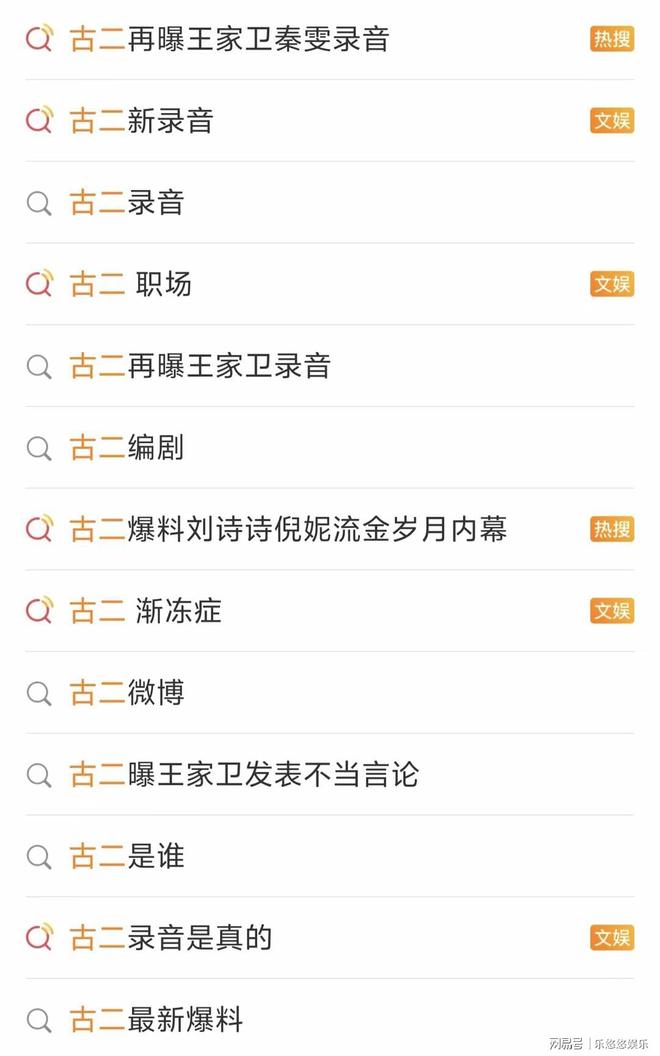The width and height of the screenshot is (660, 1056).
Task: Search for 古二微博
Action: pyautogui.click(x=127, y=693)
